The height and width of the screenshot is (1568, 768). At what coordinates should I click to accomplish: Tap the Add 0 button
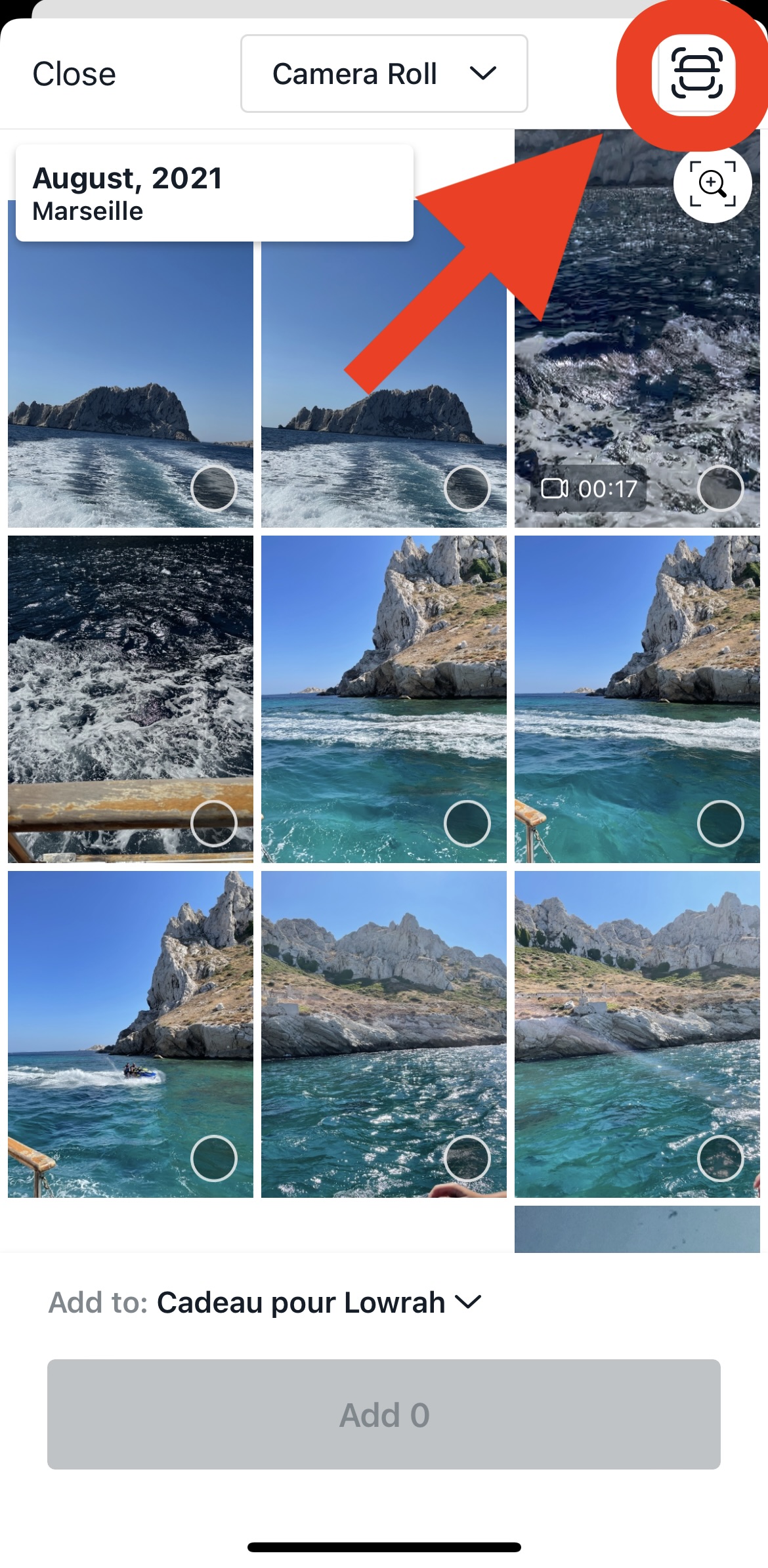tap(384, 1414)
